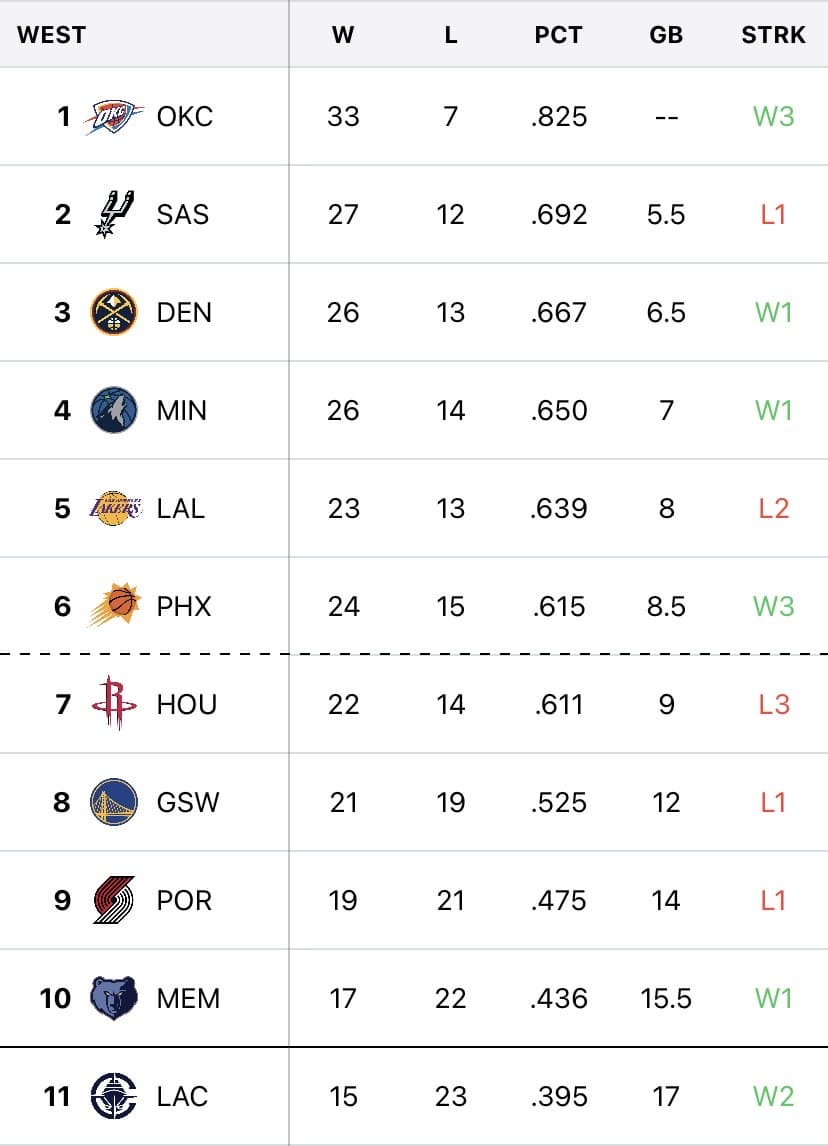This screenshot has width=828, height=1146.
Task: Tap the POR team row
Action: tap(184, 901)
